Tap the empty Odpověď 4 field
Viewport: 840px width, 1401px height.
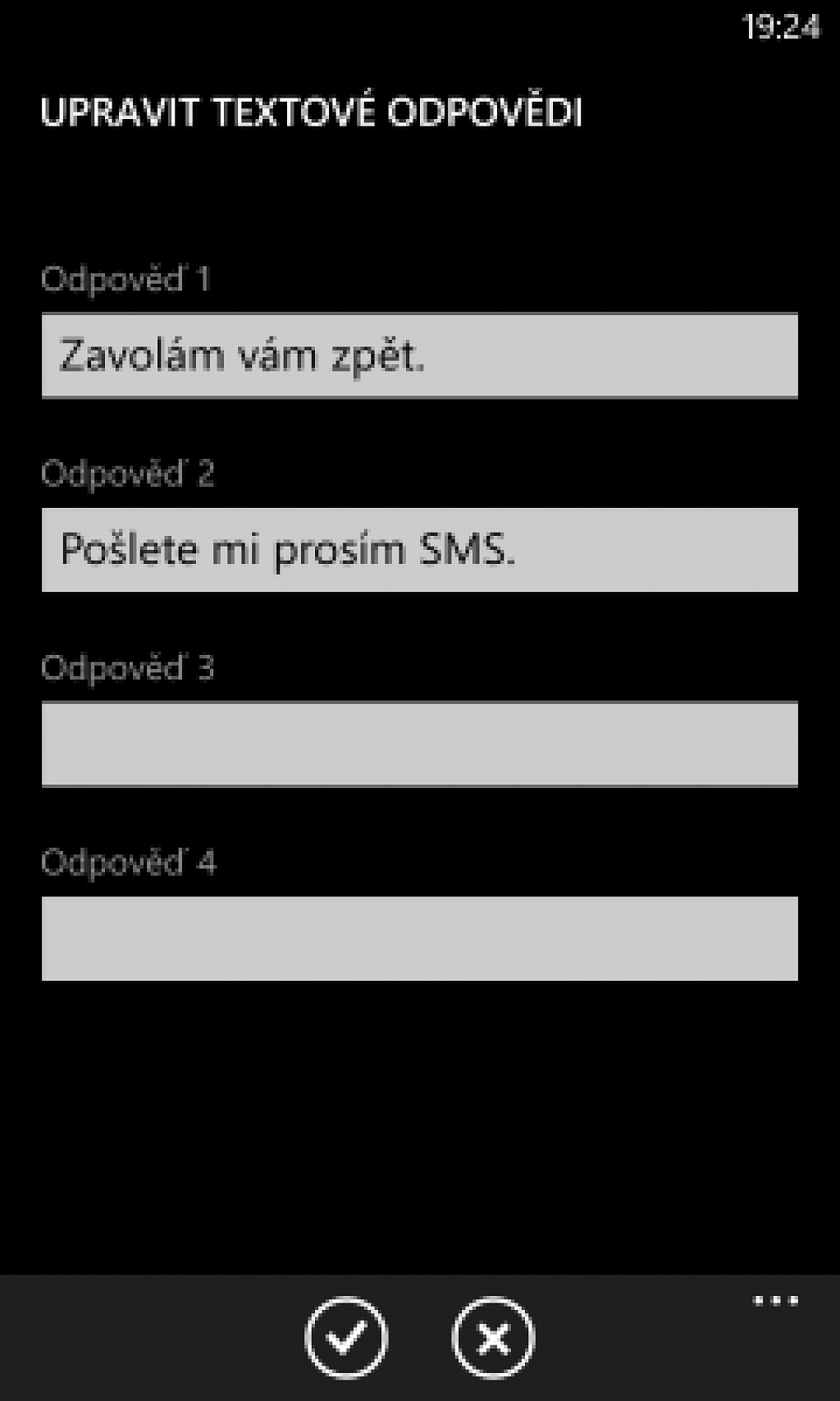point(419,938)
